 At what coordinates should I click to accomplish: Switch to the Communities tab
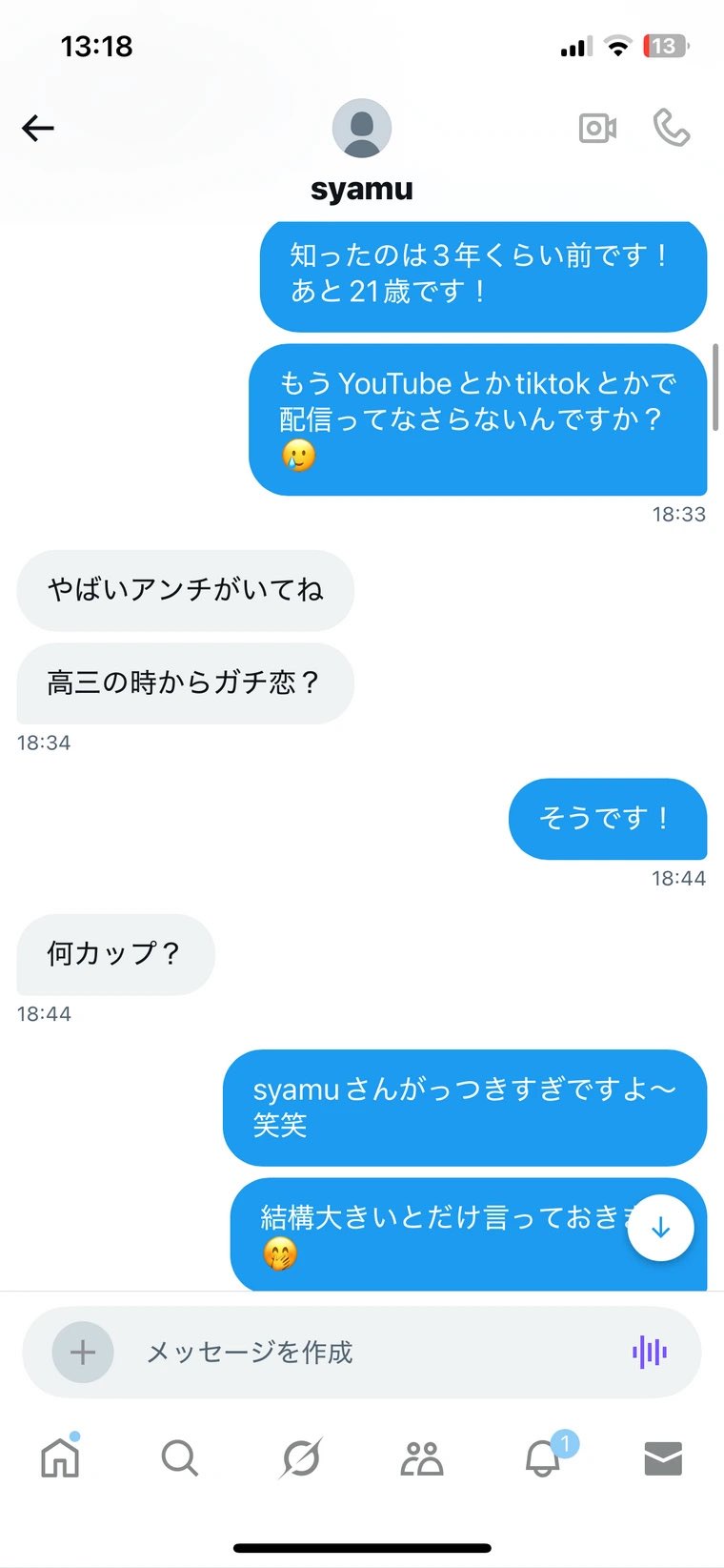tap(422, 1458)
